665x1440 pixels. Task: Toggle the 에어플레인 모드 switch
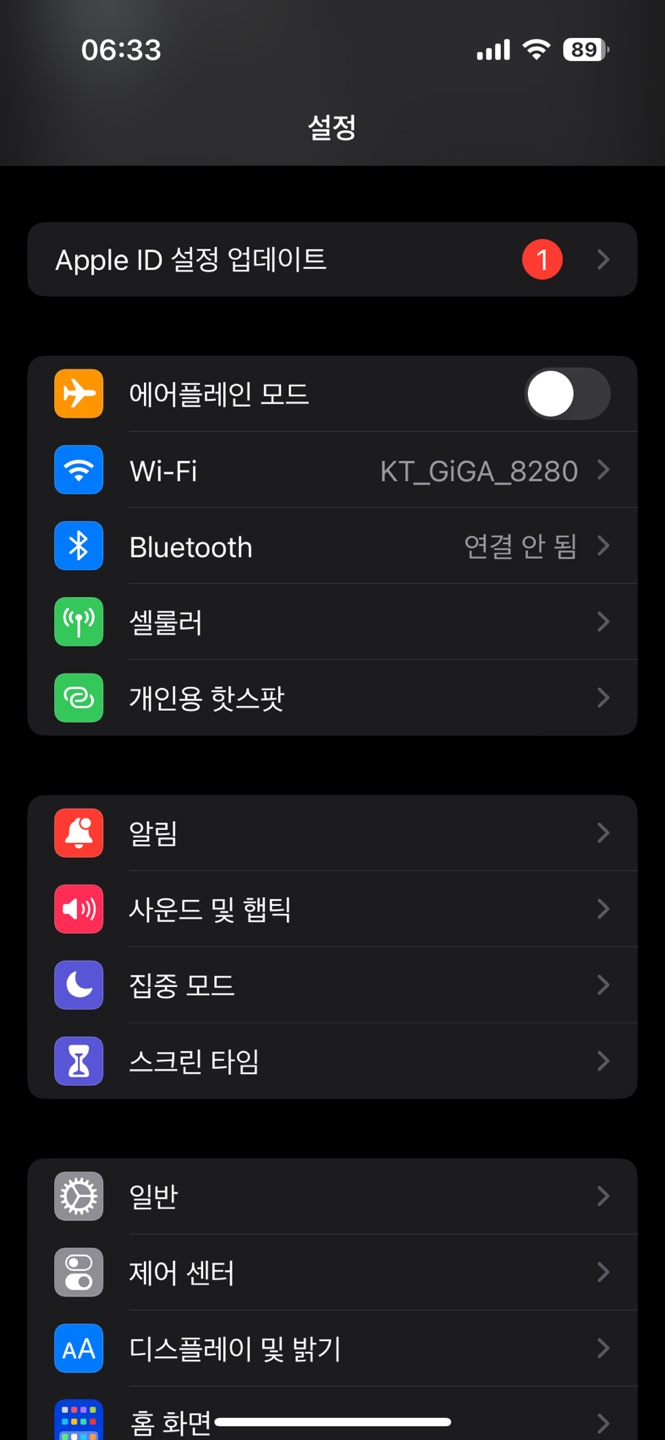[x=567, y=394]
